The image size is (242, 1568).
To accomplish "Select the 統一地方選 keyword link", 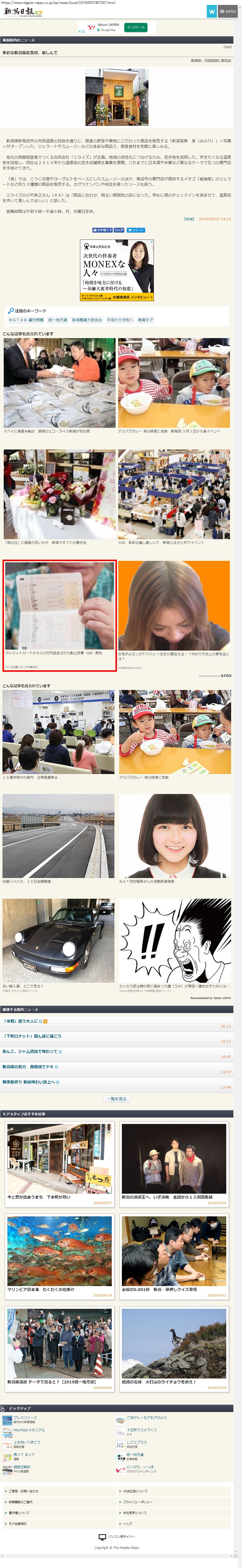I will pos(58,320).
